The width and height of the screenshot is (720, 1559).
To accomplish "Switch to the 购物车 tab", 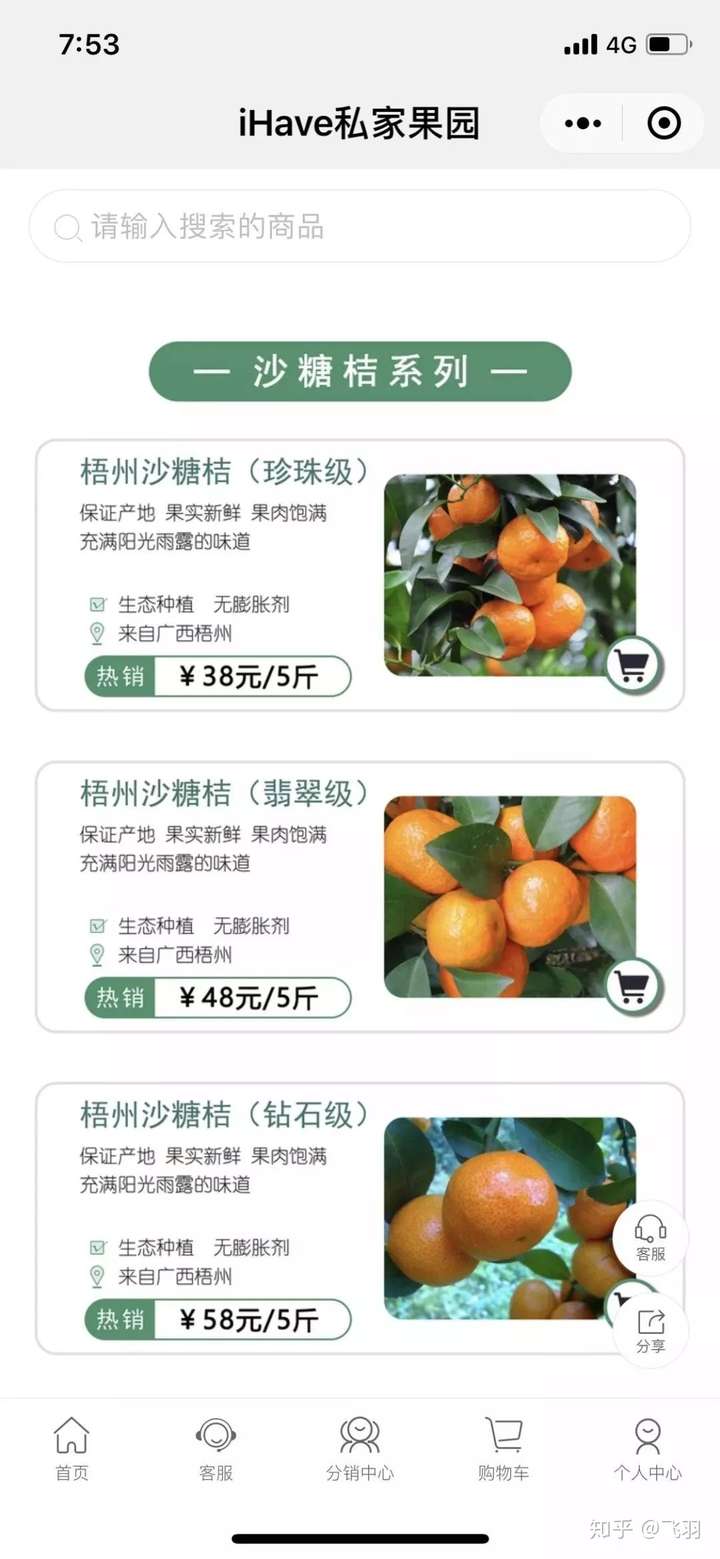I will tap(504, 1449).
